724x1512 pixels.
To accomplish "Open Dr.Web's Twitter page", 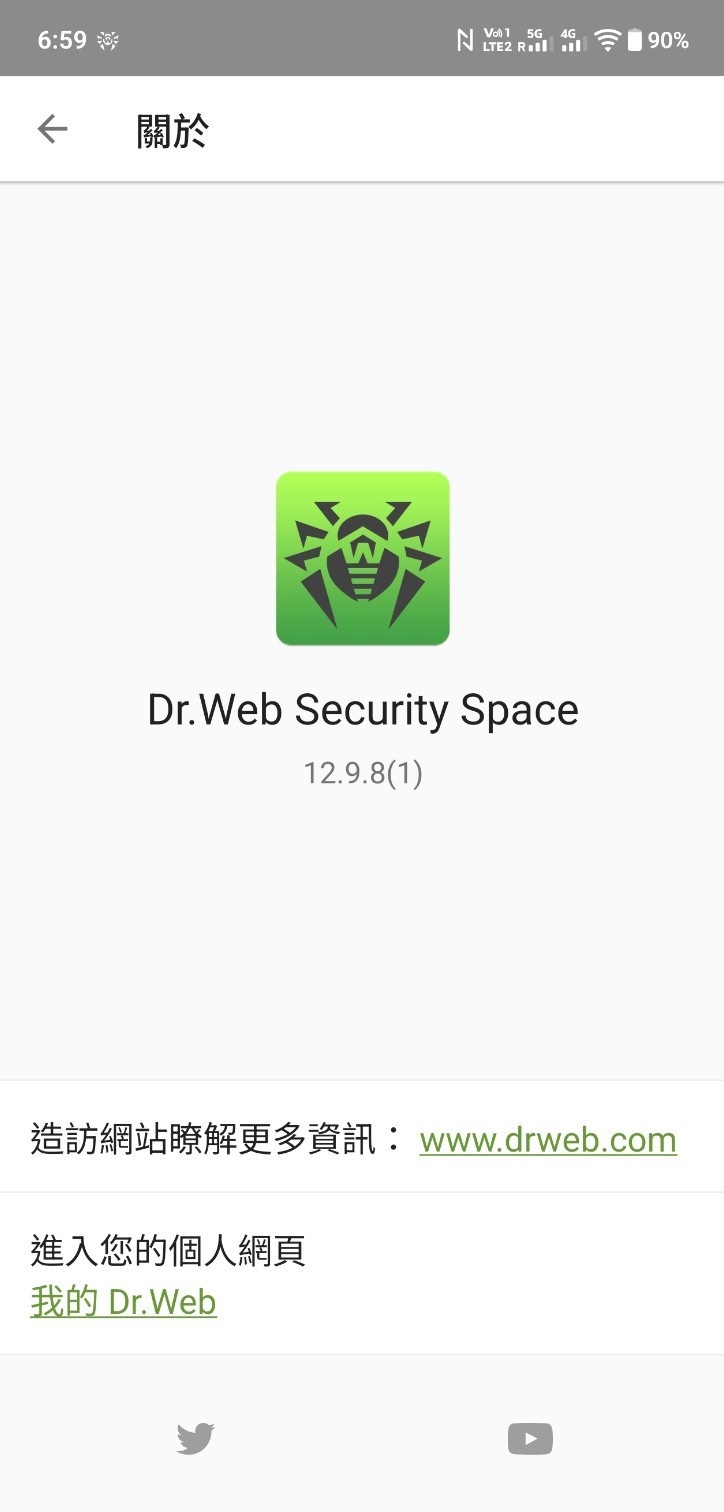I will [x=195, y=1439].
